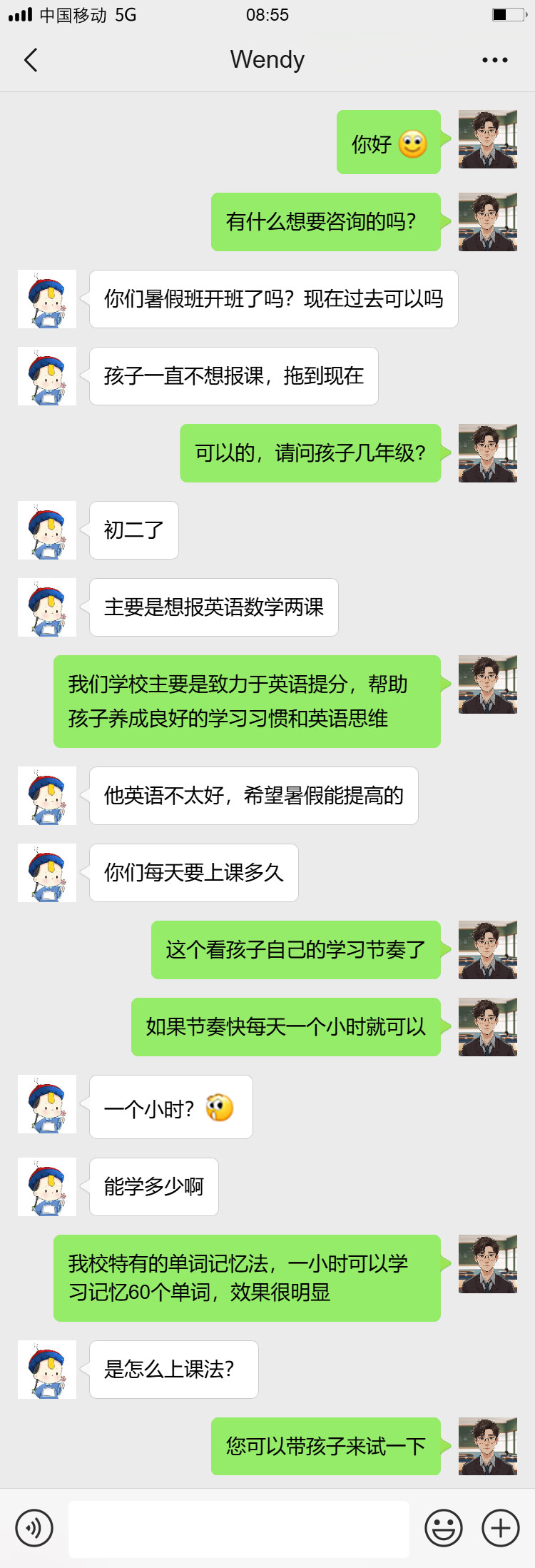Open the chat info overflow menu
This screenshot has width=535, height=1568.
494,60
